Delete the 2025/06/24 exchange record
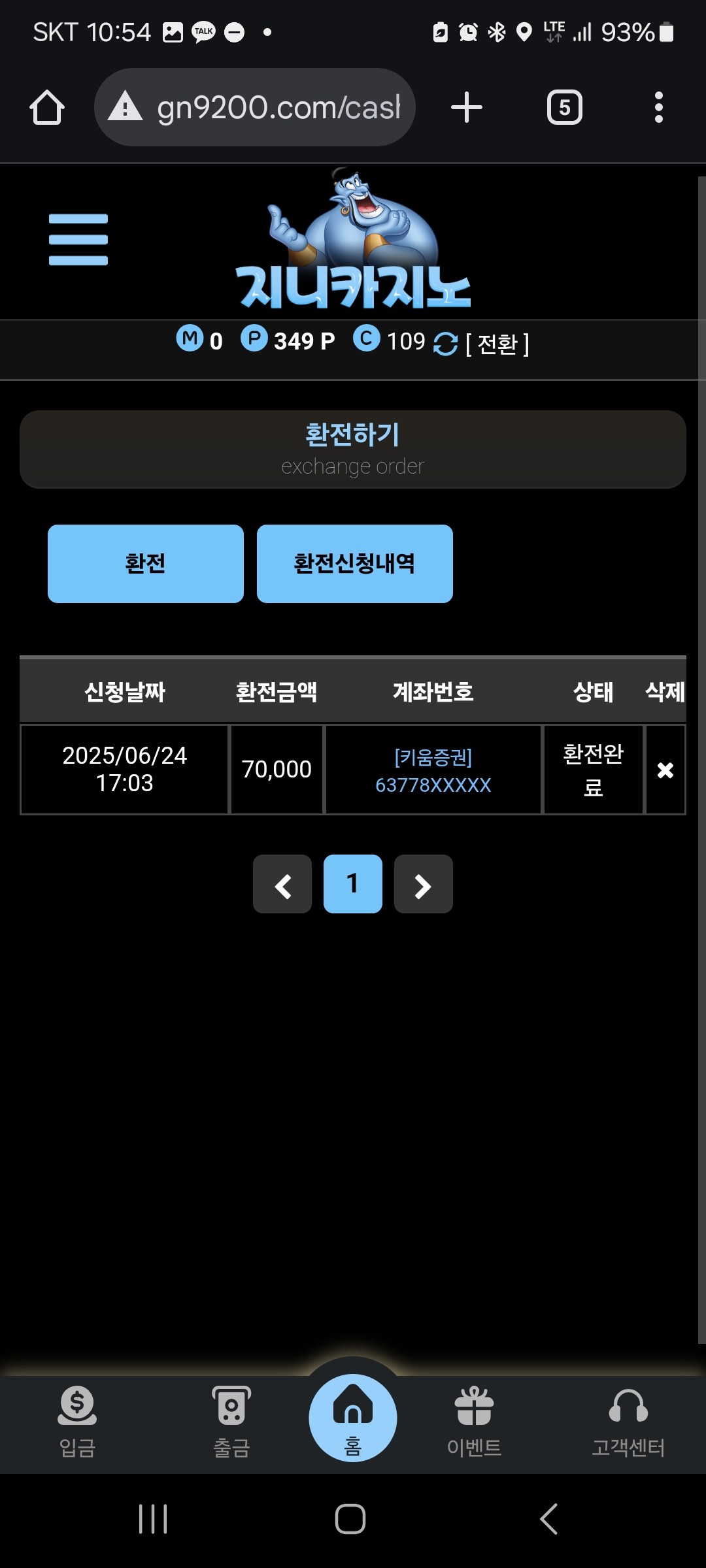The image size is (706, 1568). point(665,770)
